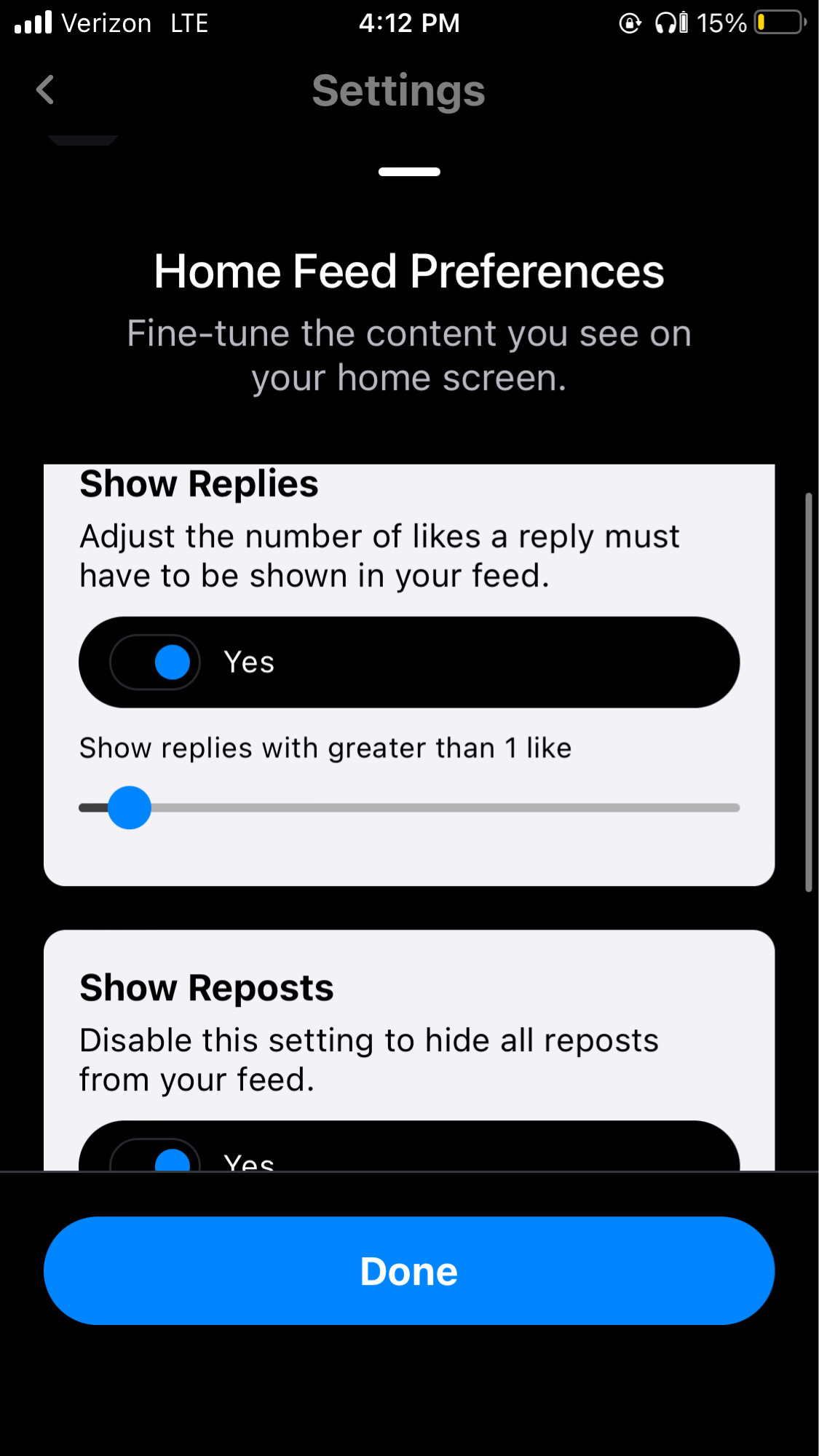Screen dimensions: 819x1456
Task: Turn off the Show Replies toggle
Action: (155, 662)
